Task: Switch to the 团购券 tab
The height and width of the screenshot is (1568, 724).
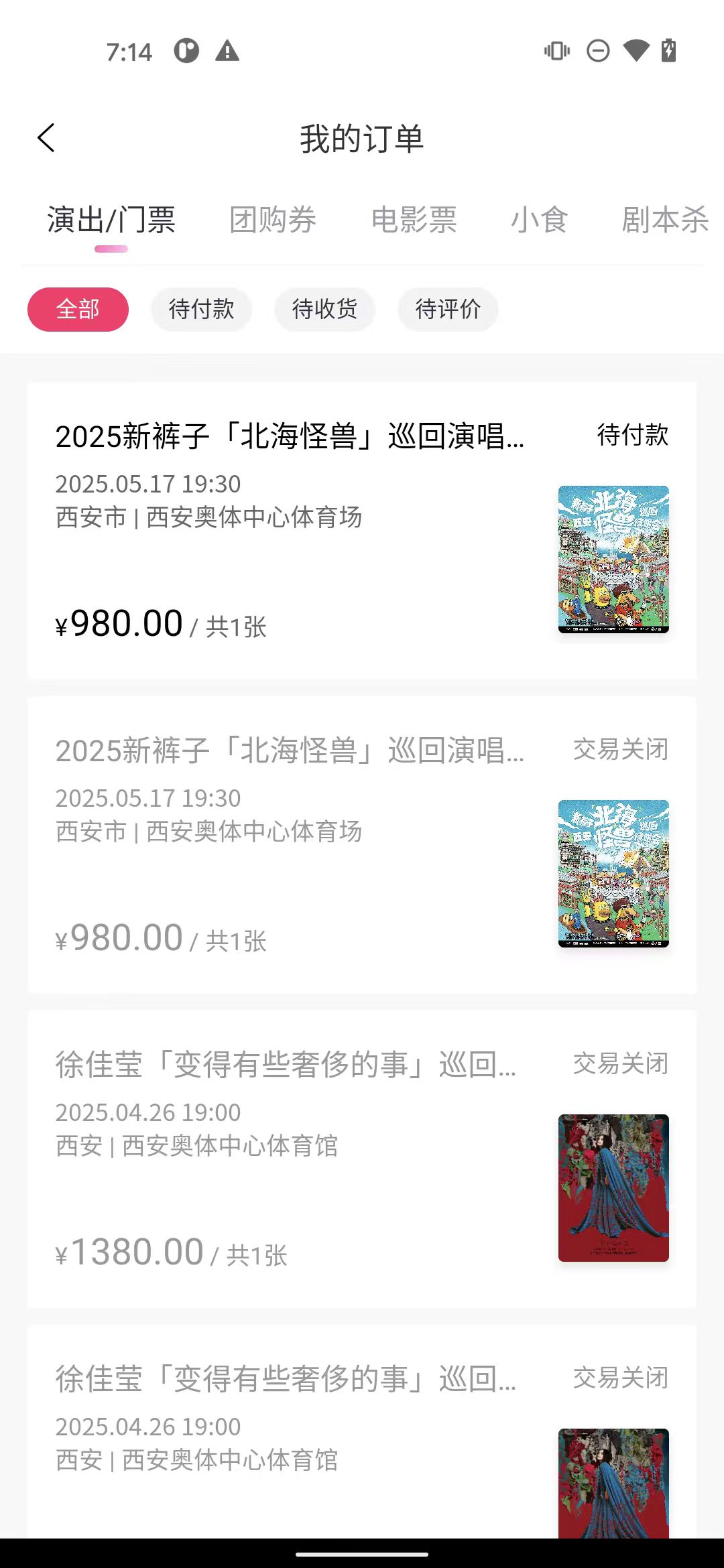Action: click(x=273, y=220)
